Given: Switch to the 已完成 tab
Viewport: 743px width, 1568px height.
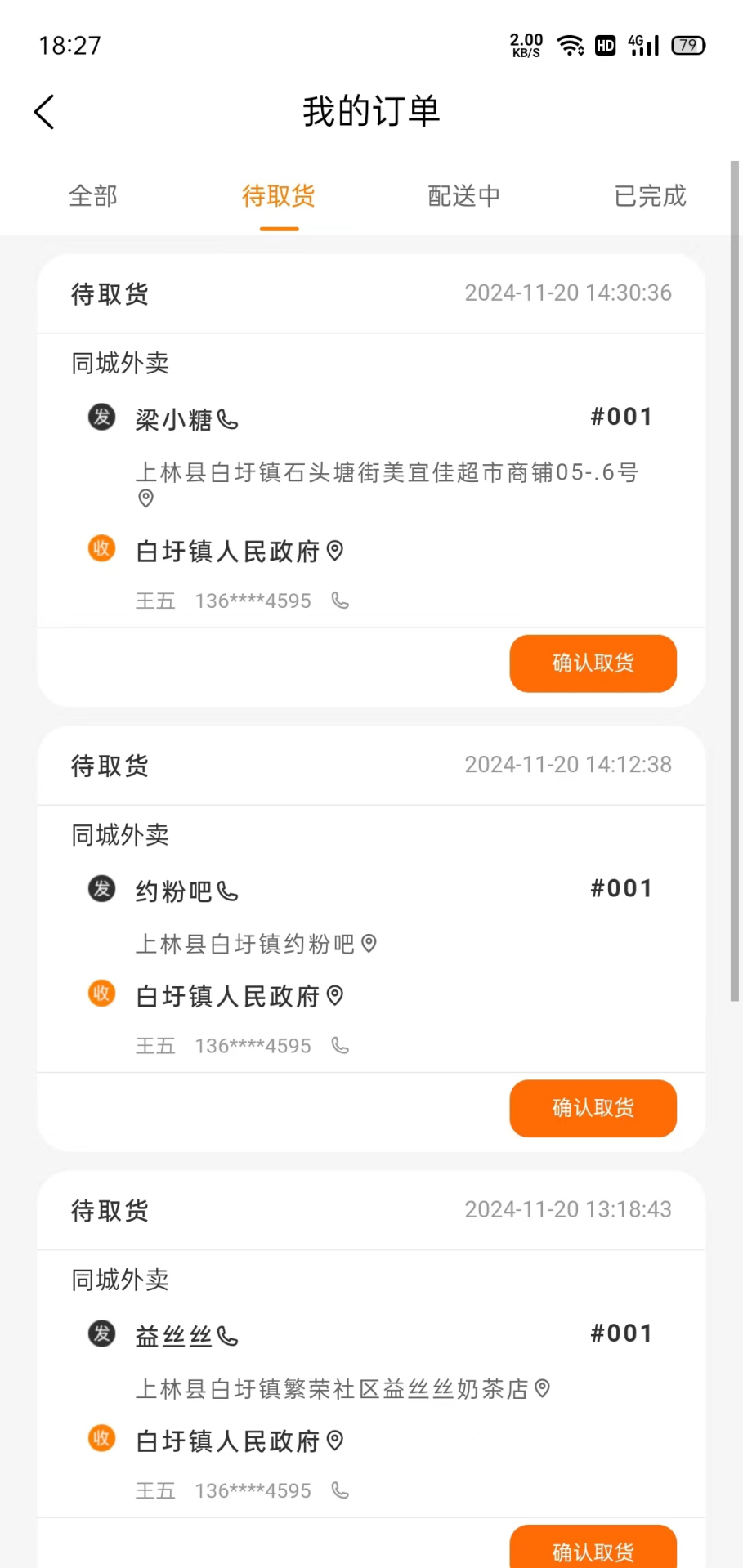Looking at the screenshot, I should click(649, 196).
